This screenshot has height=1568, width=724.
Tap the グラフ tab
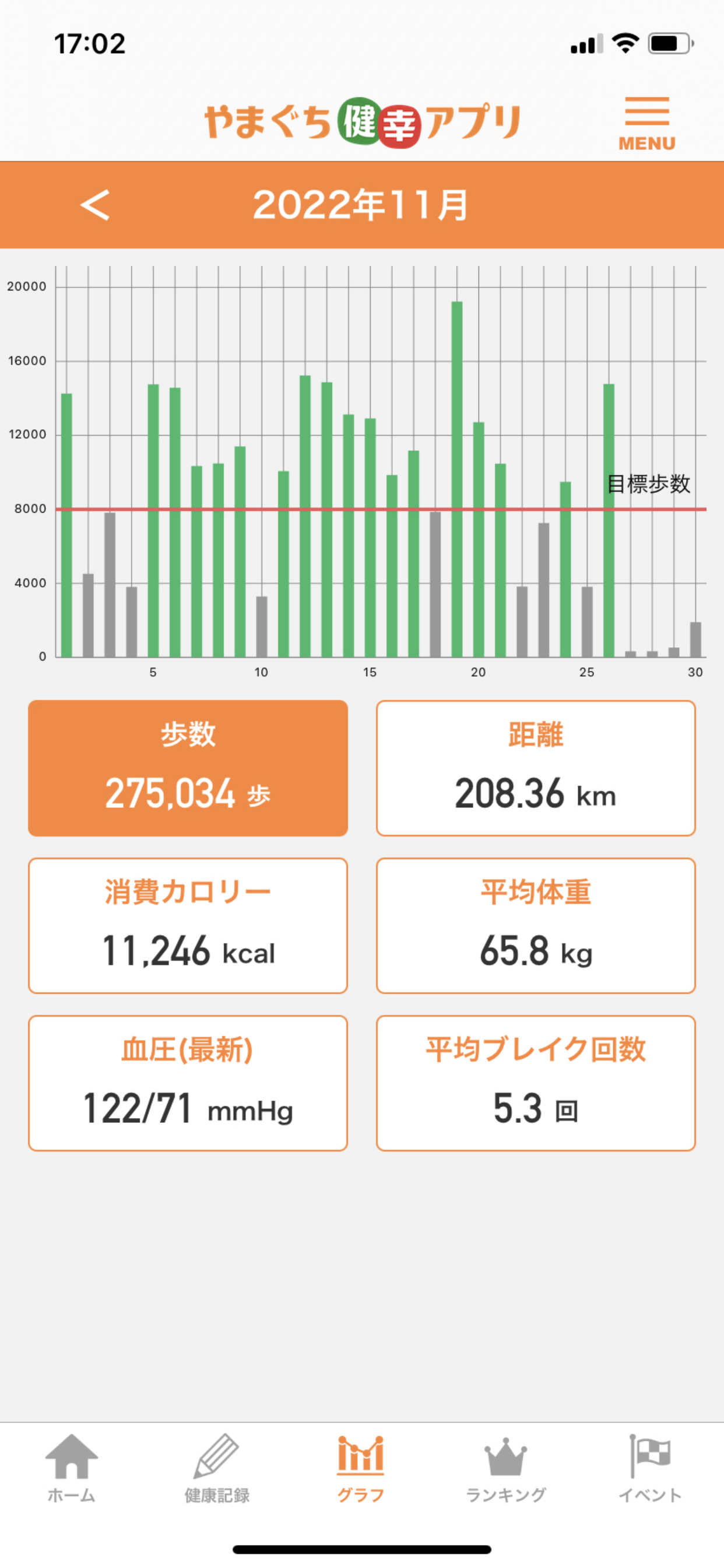point(361,1468)
